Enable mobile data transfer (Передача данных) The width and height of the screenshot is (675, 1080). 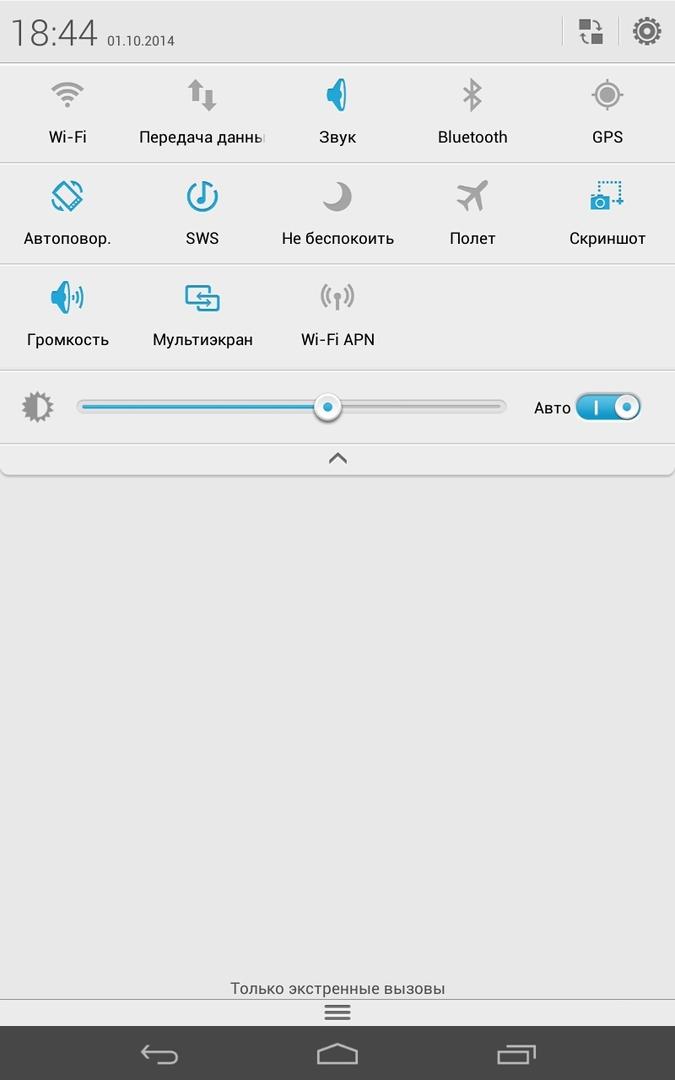click(x=202, y=111)
